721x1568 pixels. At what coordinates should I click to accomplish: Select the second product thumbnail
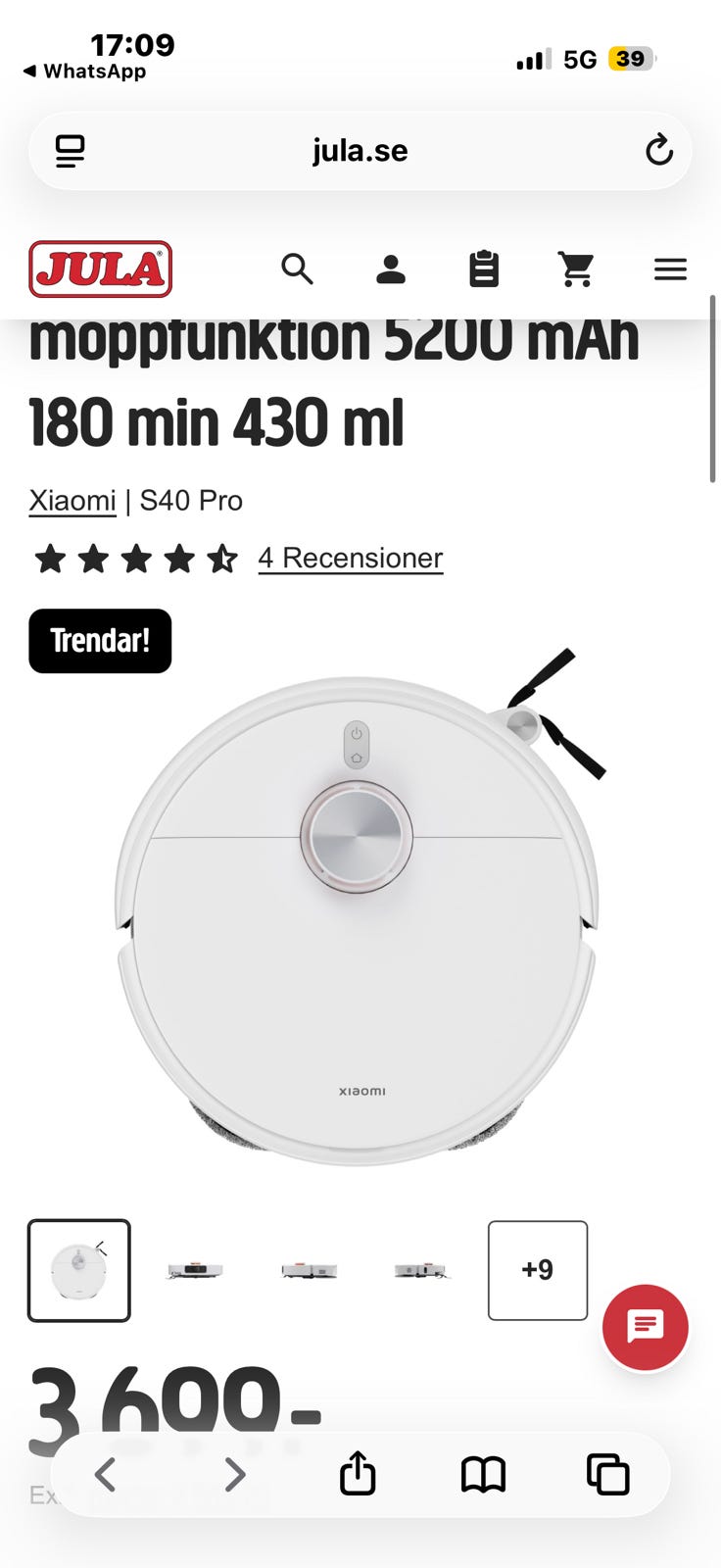(195, 1270)
